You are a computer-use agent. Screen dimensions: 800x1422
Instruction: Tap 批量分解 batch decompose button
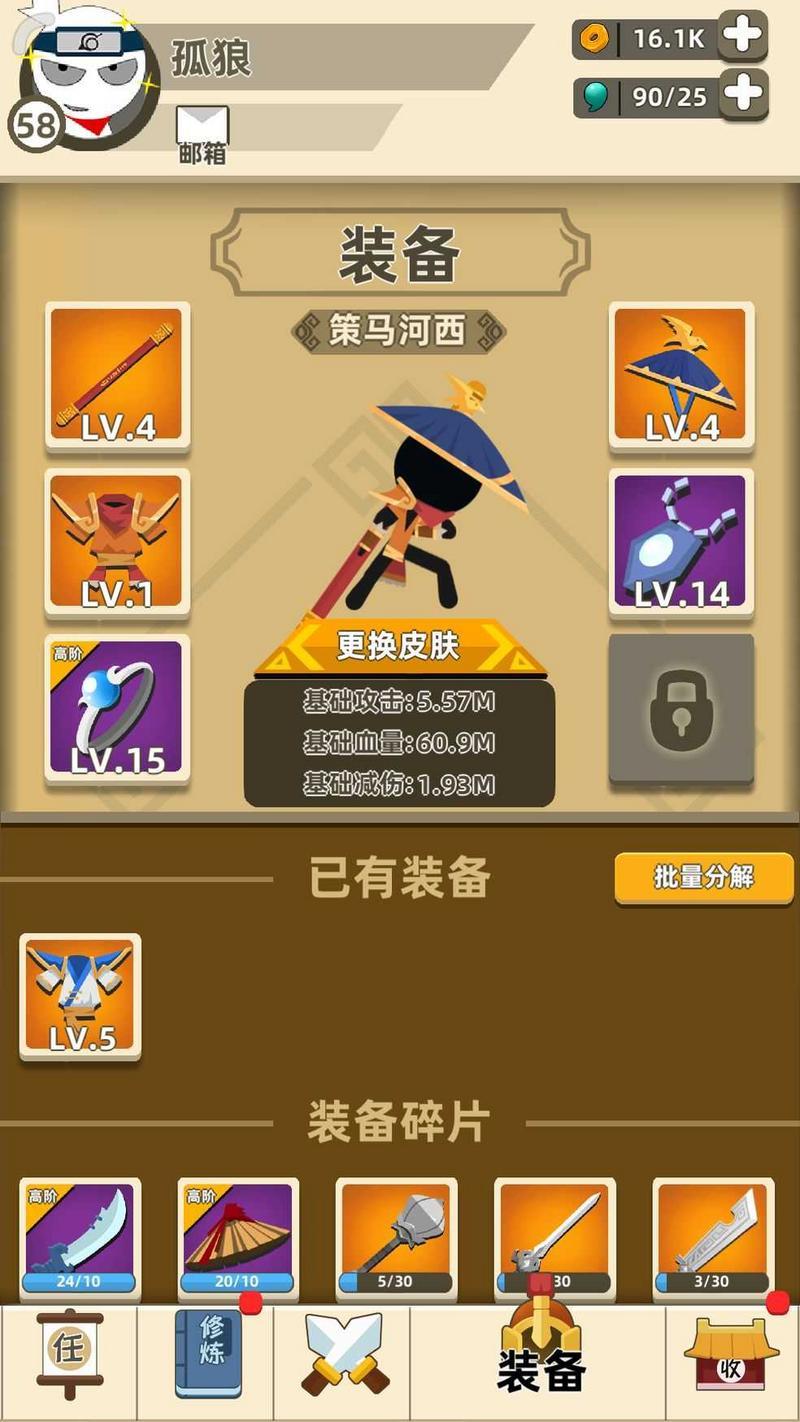point(703,878)
